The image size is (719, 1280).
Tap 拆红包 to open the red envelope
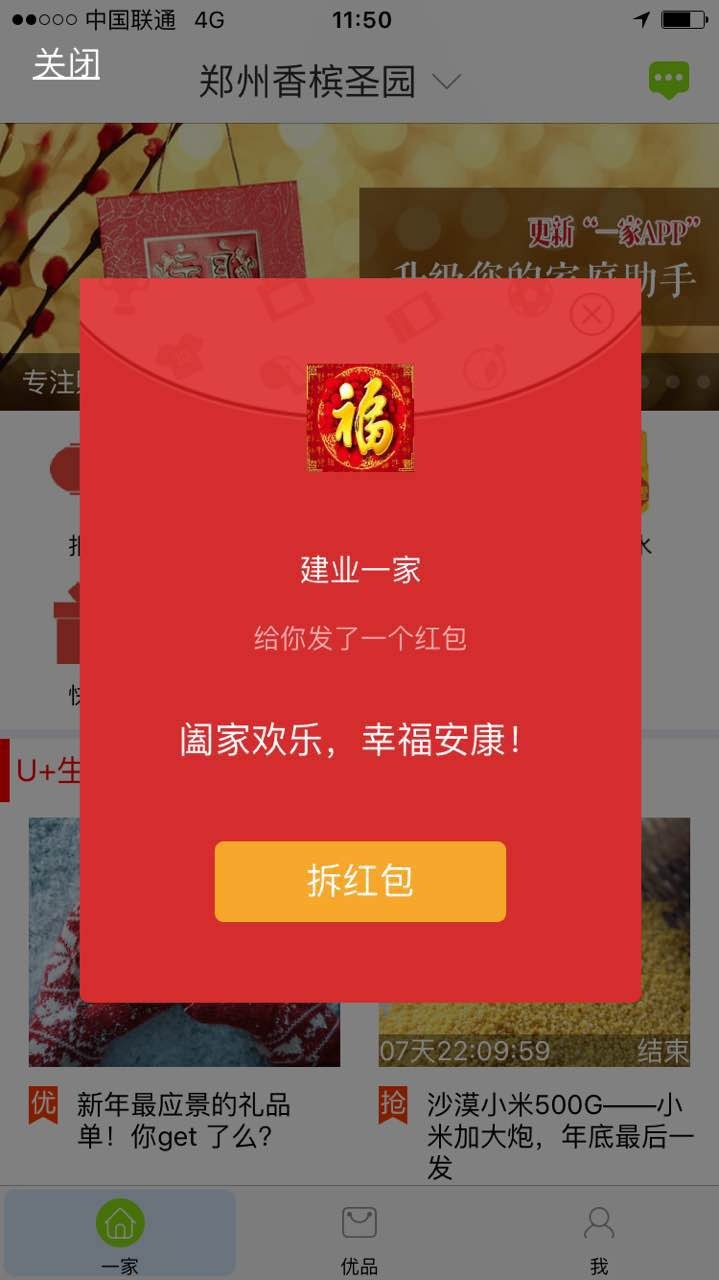tap(360, 881)
